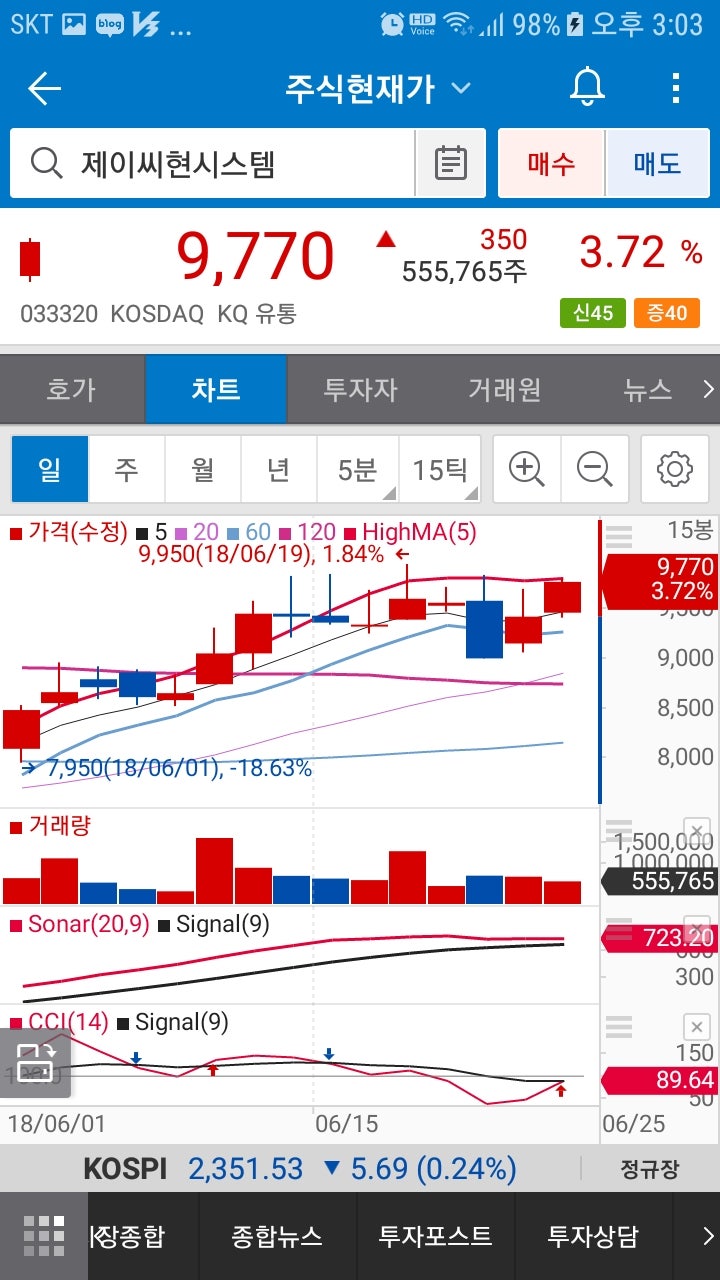Open the 투자자 tab
This screenshot has width=720, height=1280.
(x=359, y=389)
